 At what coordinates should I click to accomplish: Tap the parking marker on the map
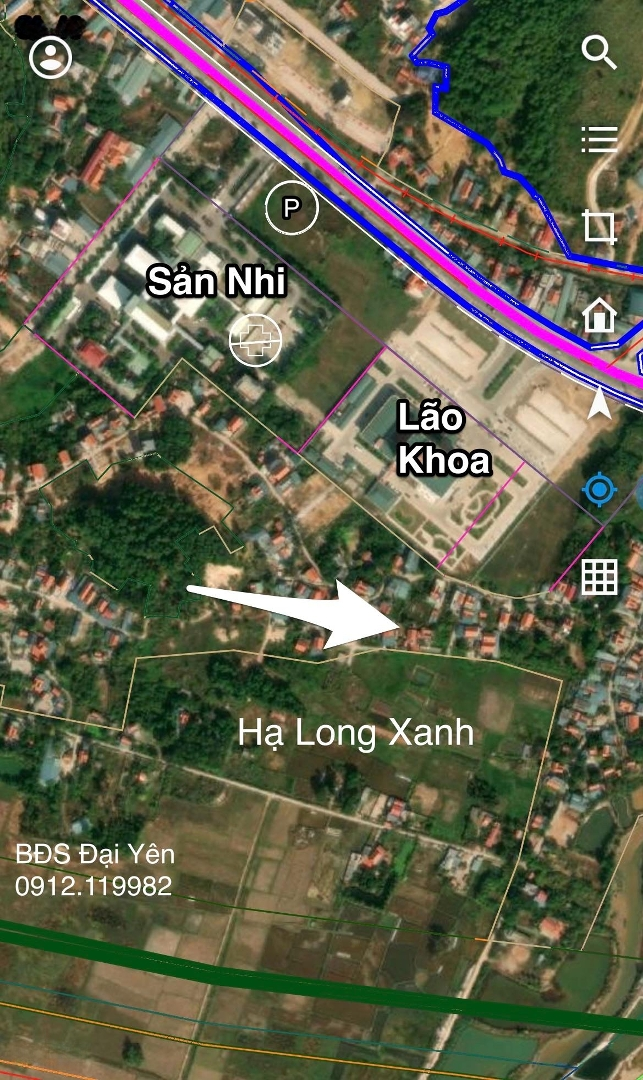click(291, 207)
